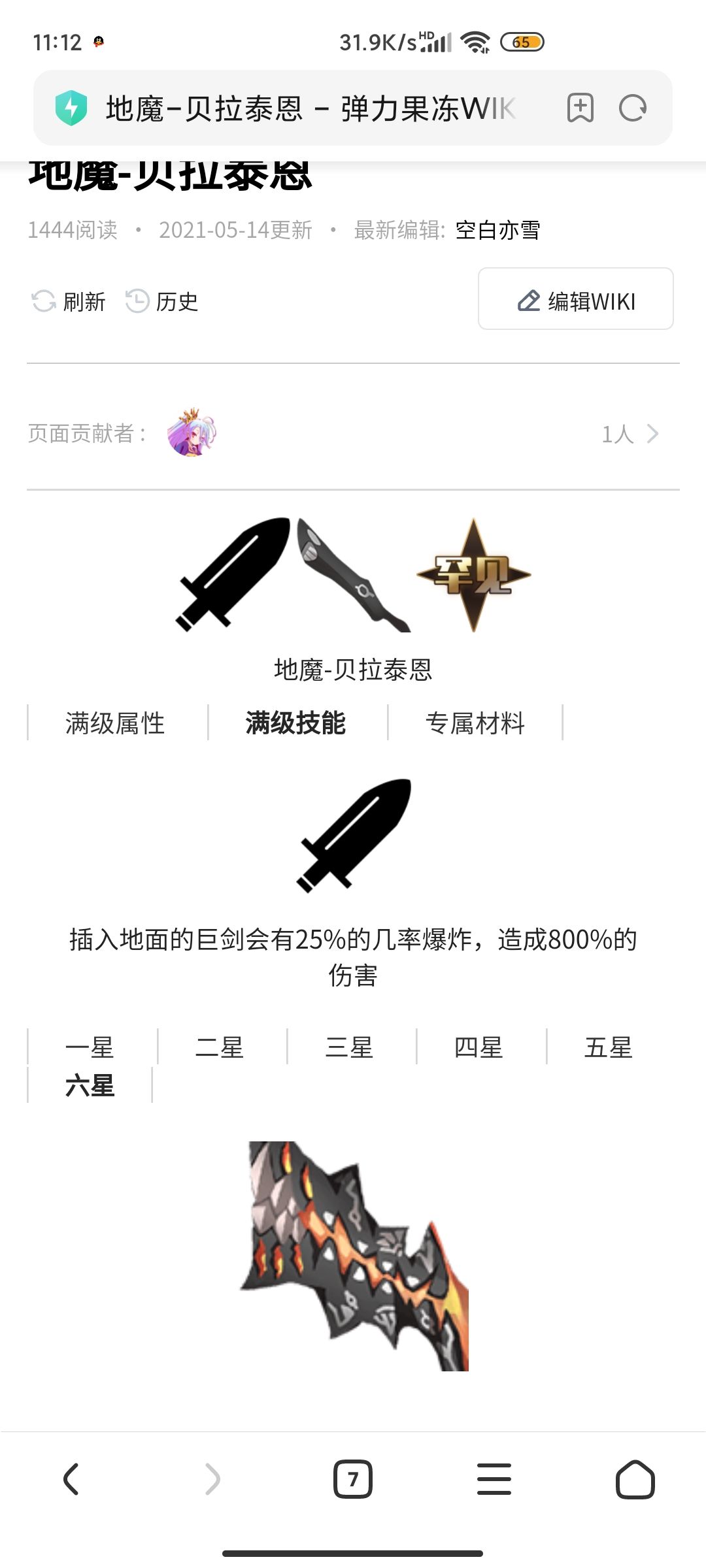This screenshot has height=1568, width=706.
Task: Tap the 刷新 refresh link
Action: tap(69, 302)
